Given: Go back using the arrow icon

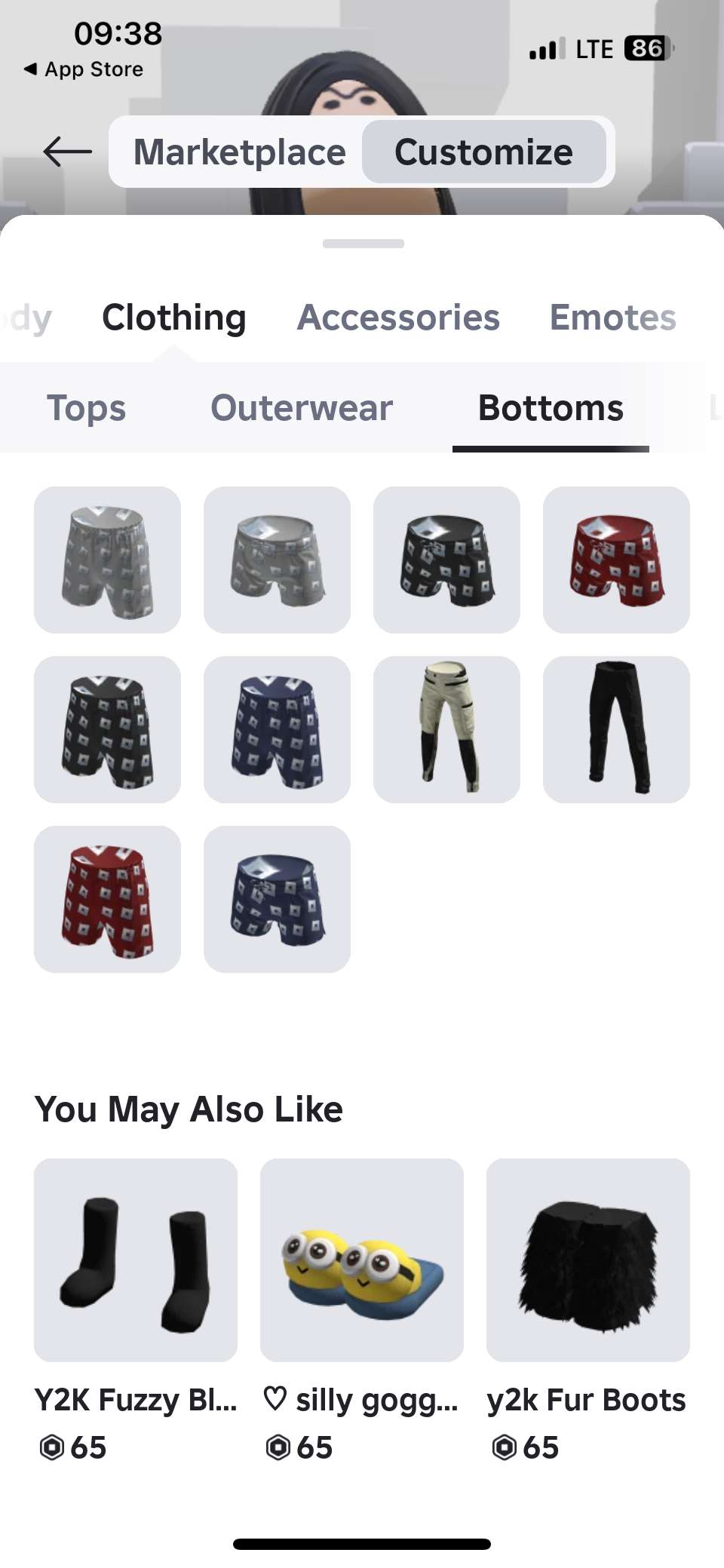Looking at the screenshot, I should tap(68, 152).
